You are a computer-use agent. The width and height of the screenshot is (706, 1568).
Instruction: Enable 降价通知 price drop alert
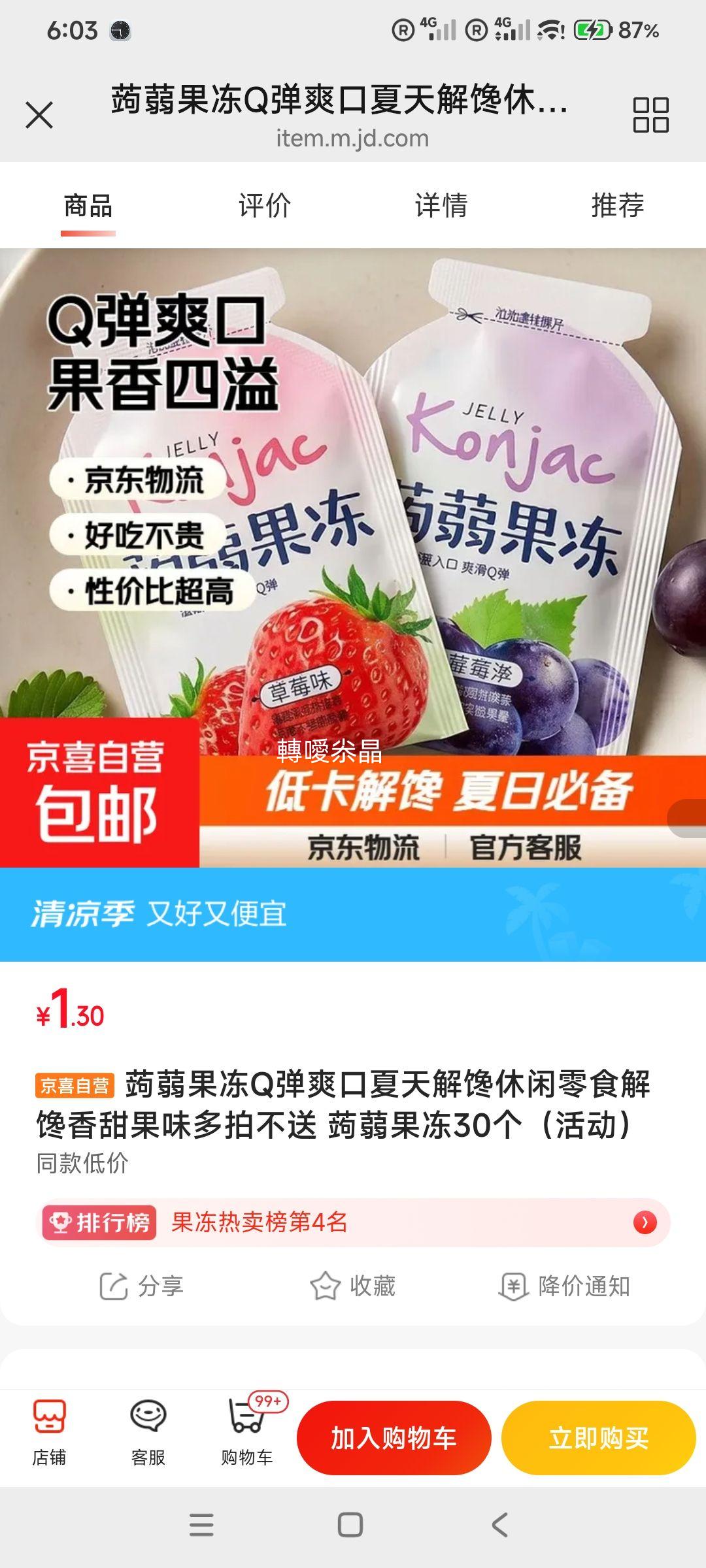coord(564,1286)
